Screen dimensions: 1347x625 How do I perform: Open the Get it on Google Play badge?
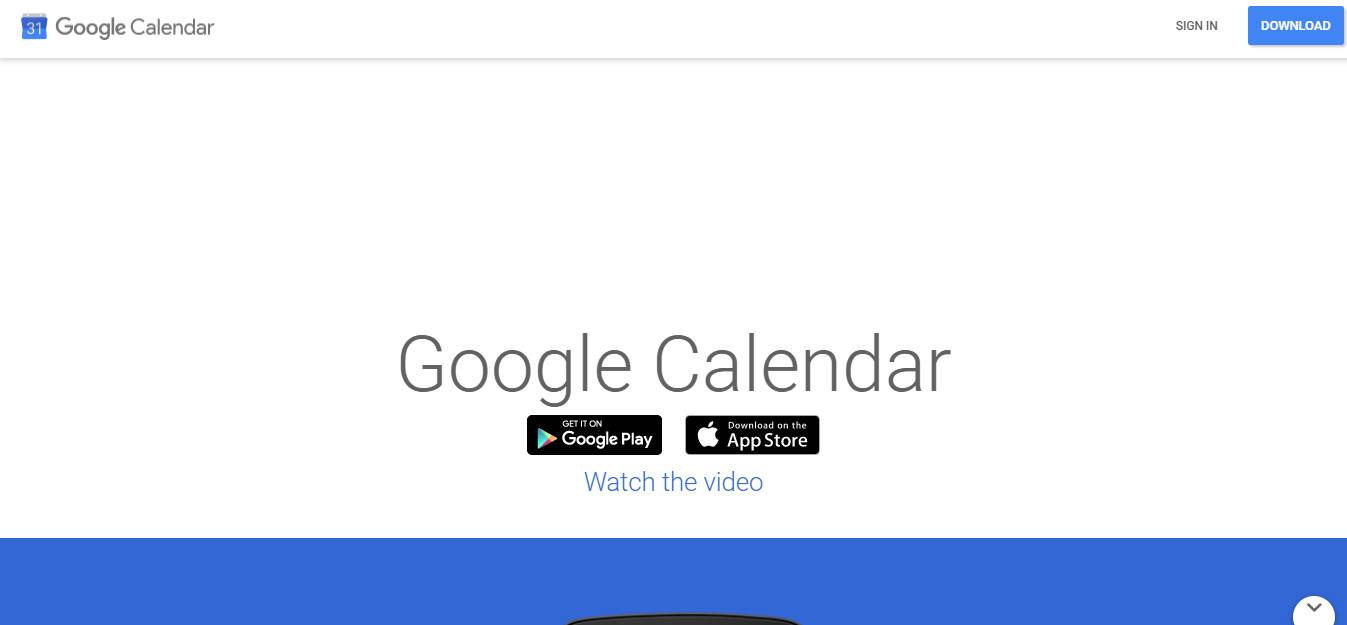(x=594, y=435)
